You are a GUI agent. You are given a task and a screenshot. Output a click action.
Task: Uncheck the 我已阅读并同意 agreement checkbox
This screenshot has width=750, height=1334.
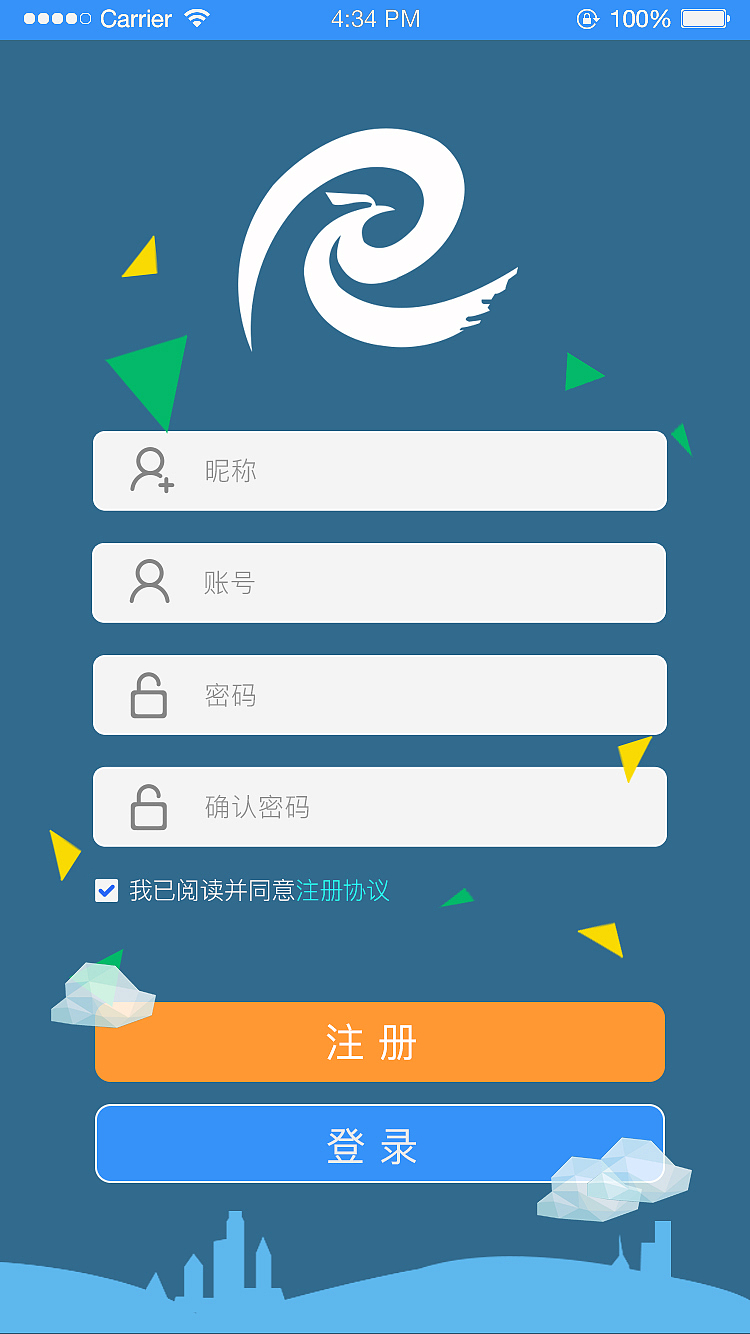(x=106, y=890)
